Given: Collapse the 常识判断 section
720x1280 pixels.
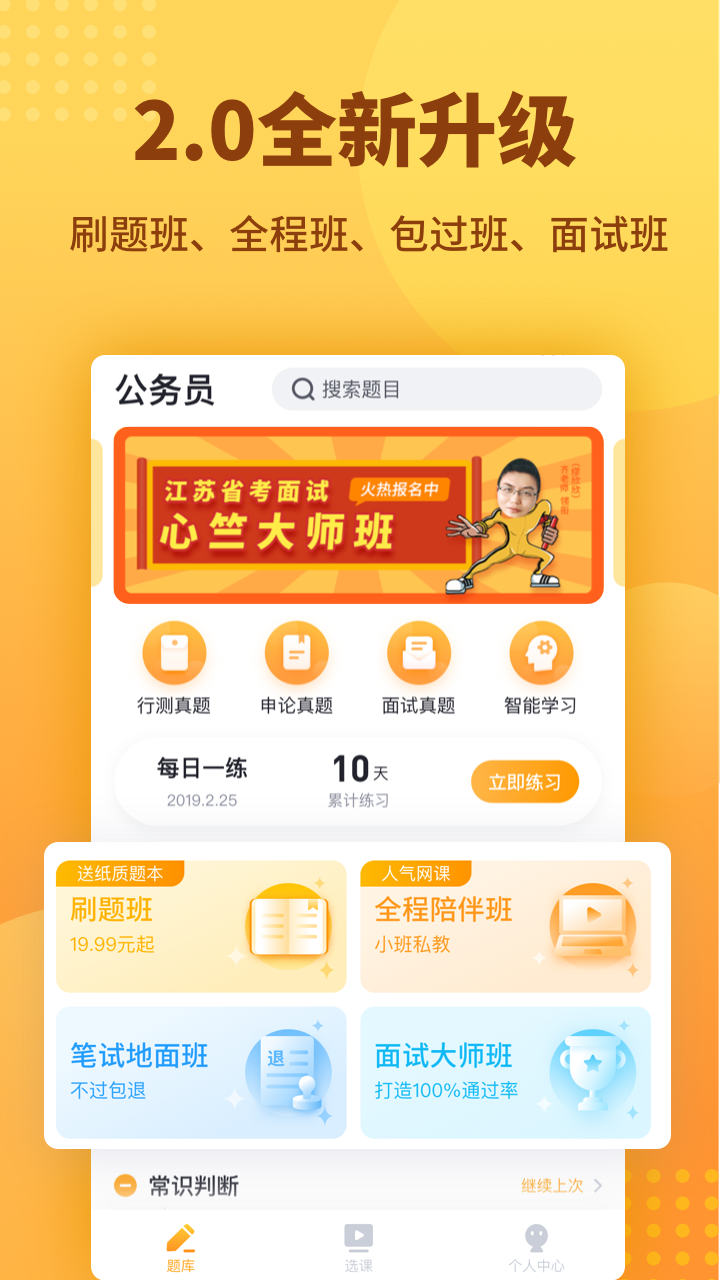Looking at the screenshot, I should tap(124, 1186).
